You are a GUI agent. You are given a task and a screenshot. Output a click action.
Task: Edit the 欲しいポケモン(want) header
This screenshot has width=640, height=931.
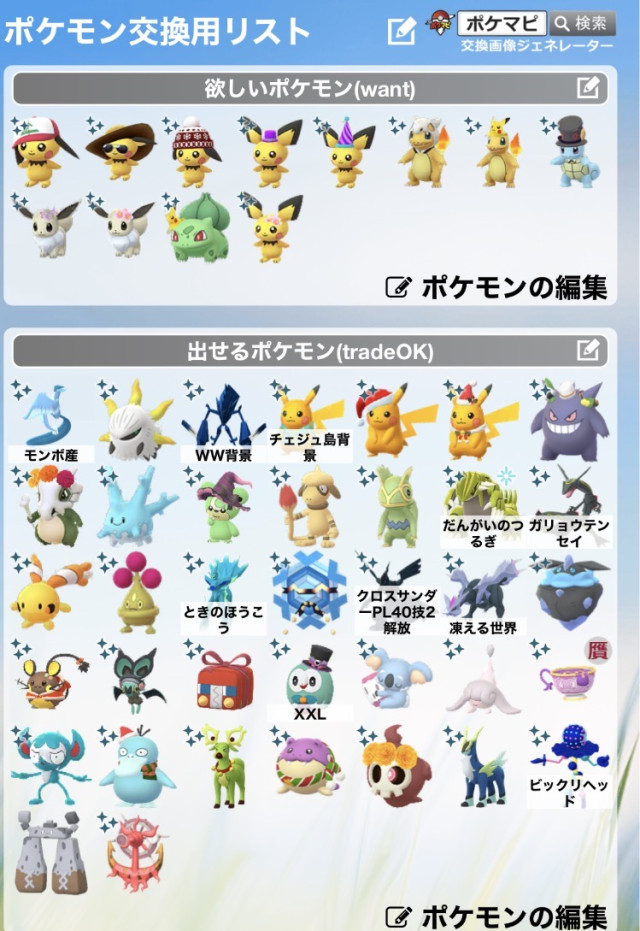pos(589,88)
